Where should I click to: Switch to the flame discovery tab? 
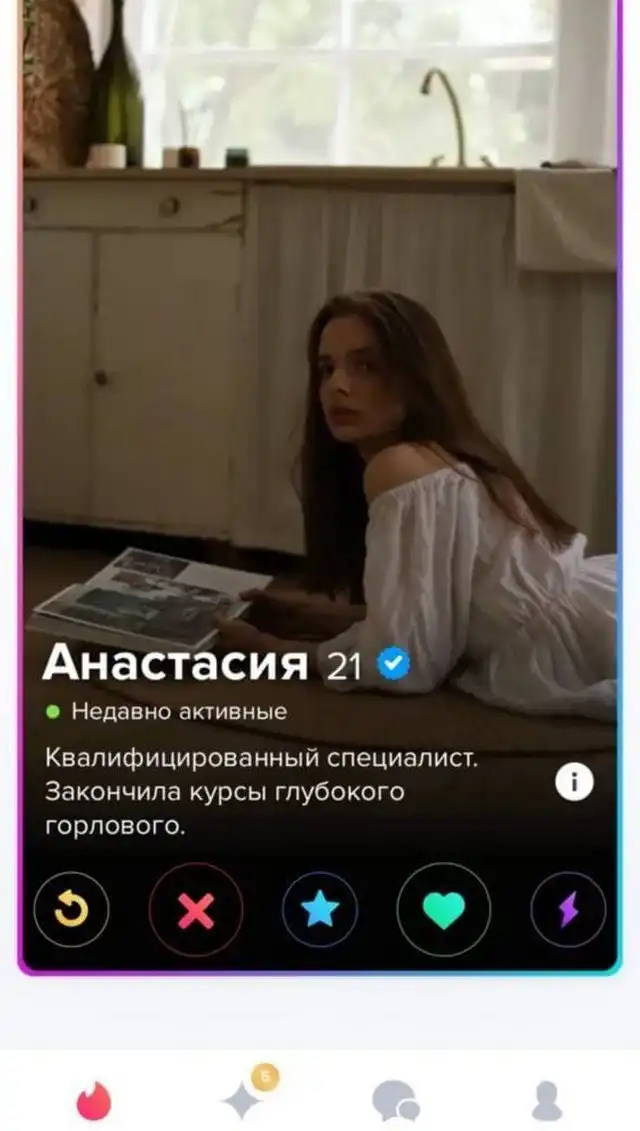[95, 1100]
